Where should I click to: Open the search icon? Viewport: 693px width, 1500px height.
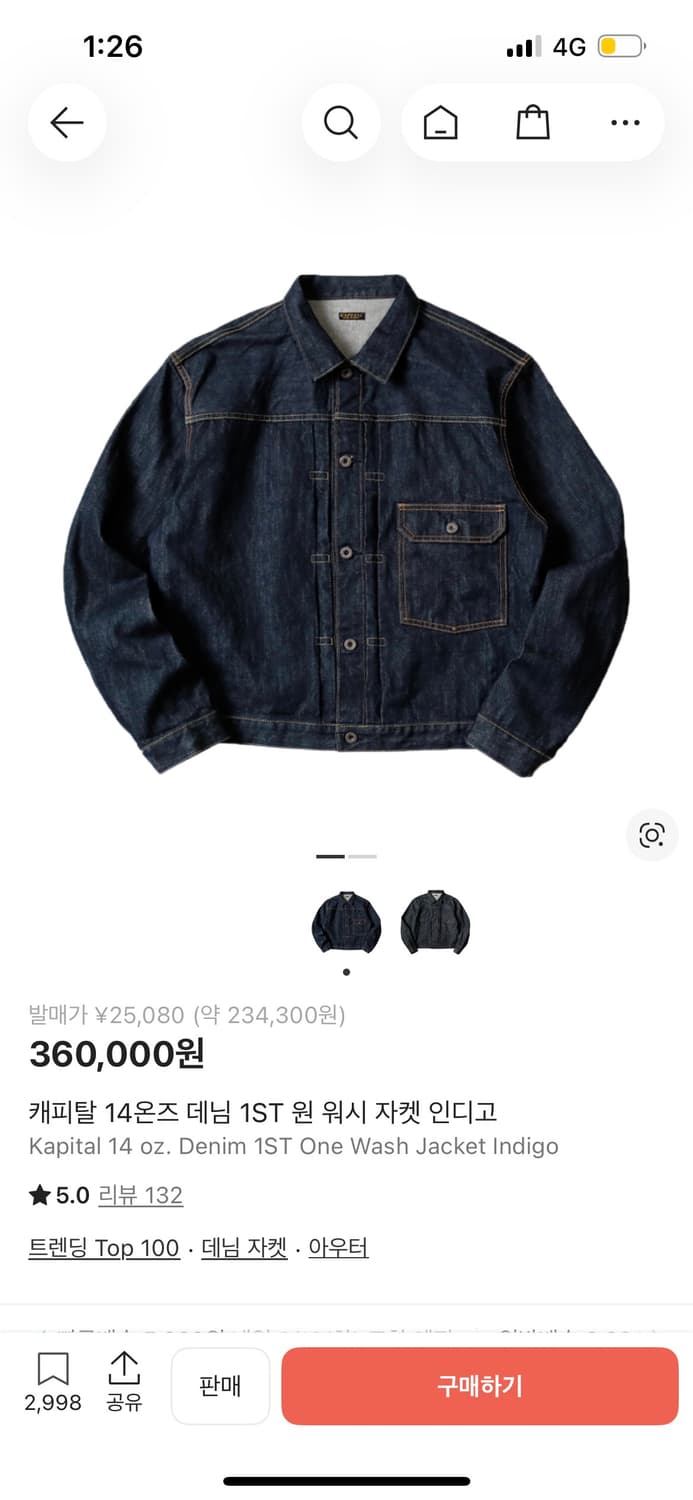[x=340, y=123]
